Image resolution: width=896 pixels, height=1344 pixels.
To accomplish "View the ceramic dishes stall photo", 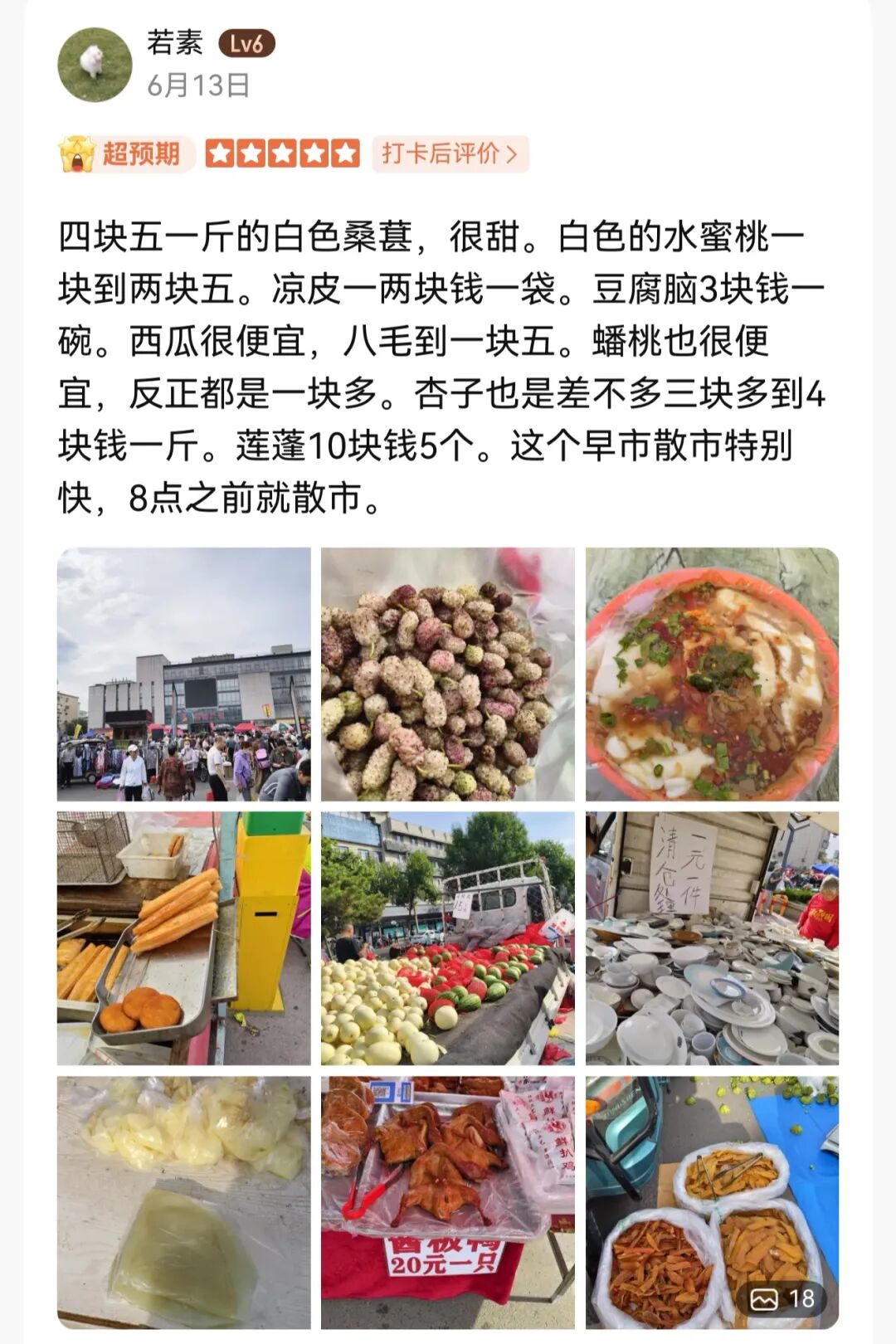I will pos(712,938).
